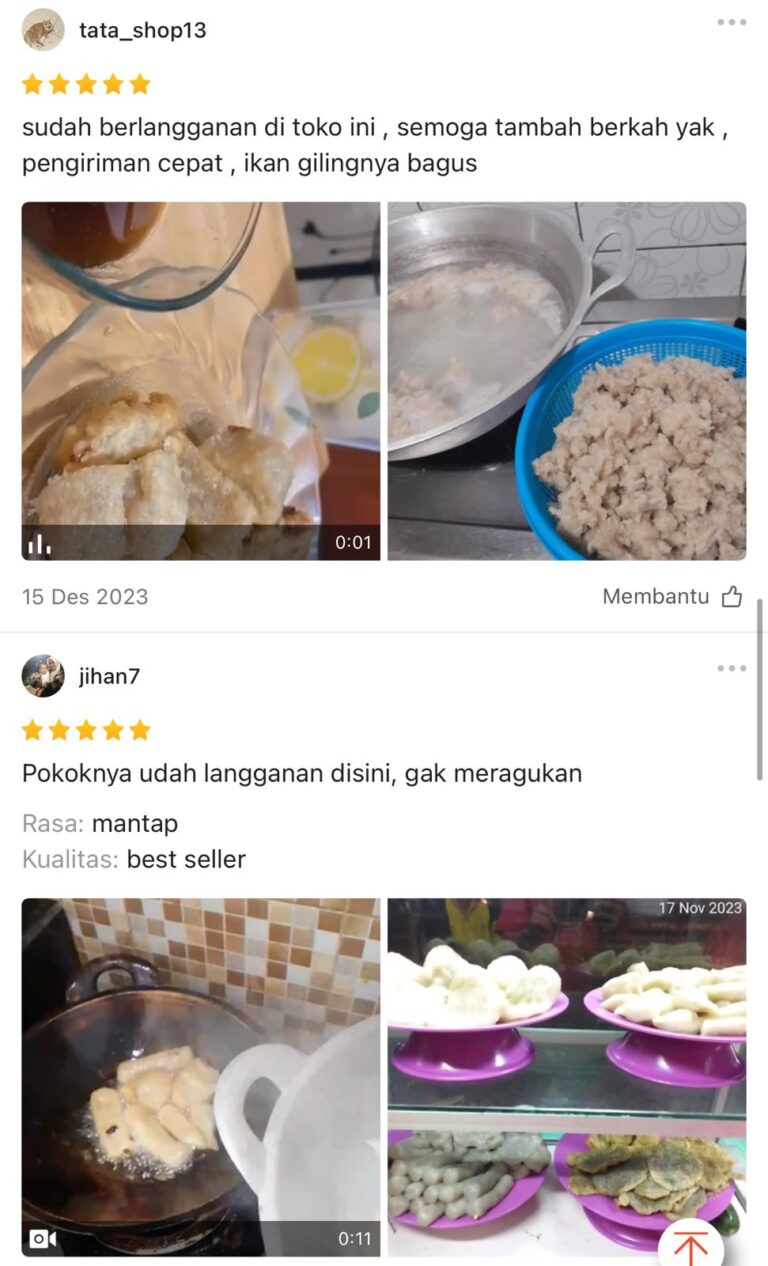
Task: View tata_shop13's ground fish photo
Action: (567, 381)
